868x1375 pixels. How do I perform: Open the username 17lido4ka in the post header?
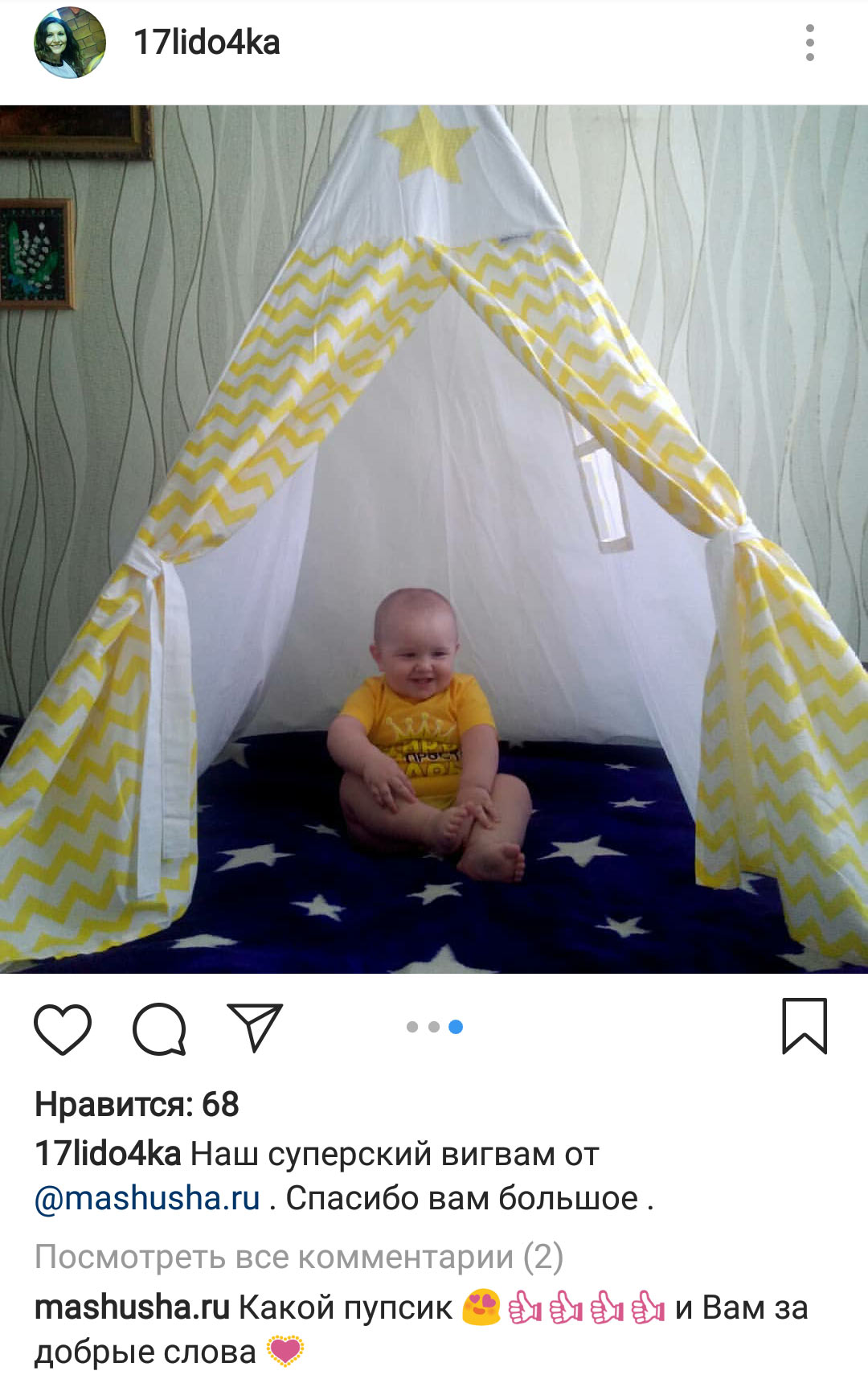(x=207, y=43)
